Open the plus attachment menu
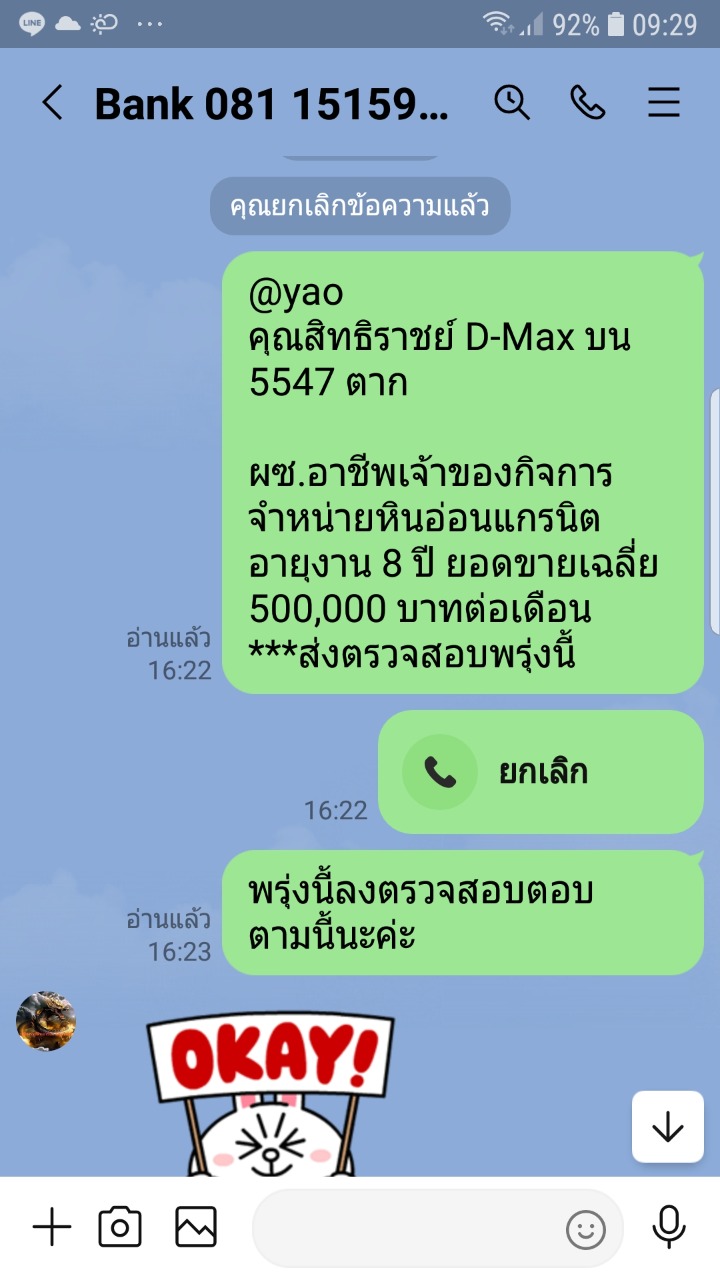Viewport: 720px width, 1280px height. click(x=52, y=1227)
